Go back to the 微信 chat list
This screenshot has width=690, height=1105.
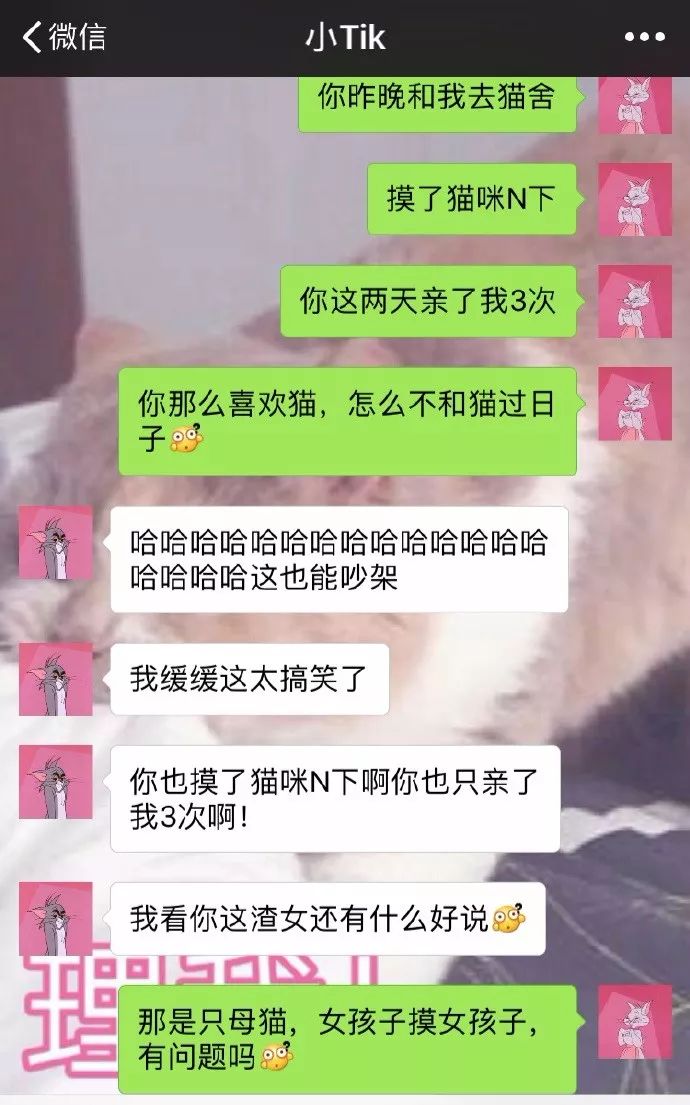[x=62, y=38]
